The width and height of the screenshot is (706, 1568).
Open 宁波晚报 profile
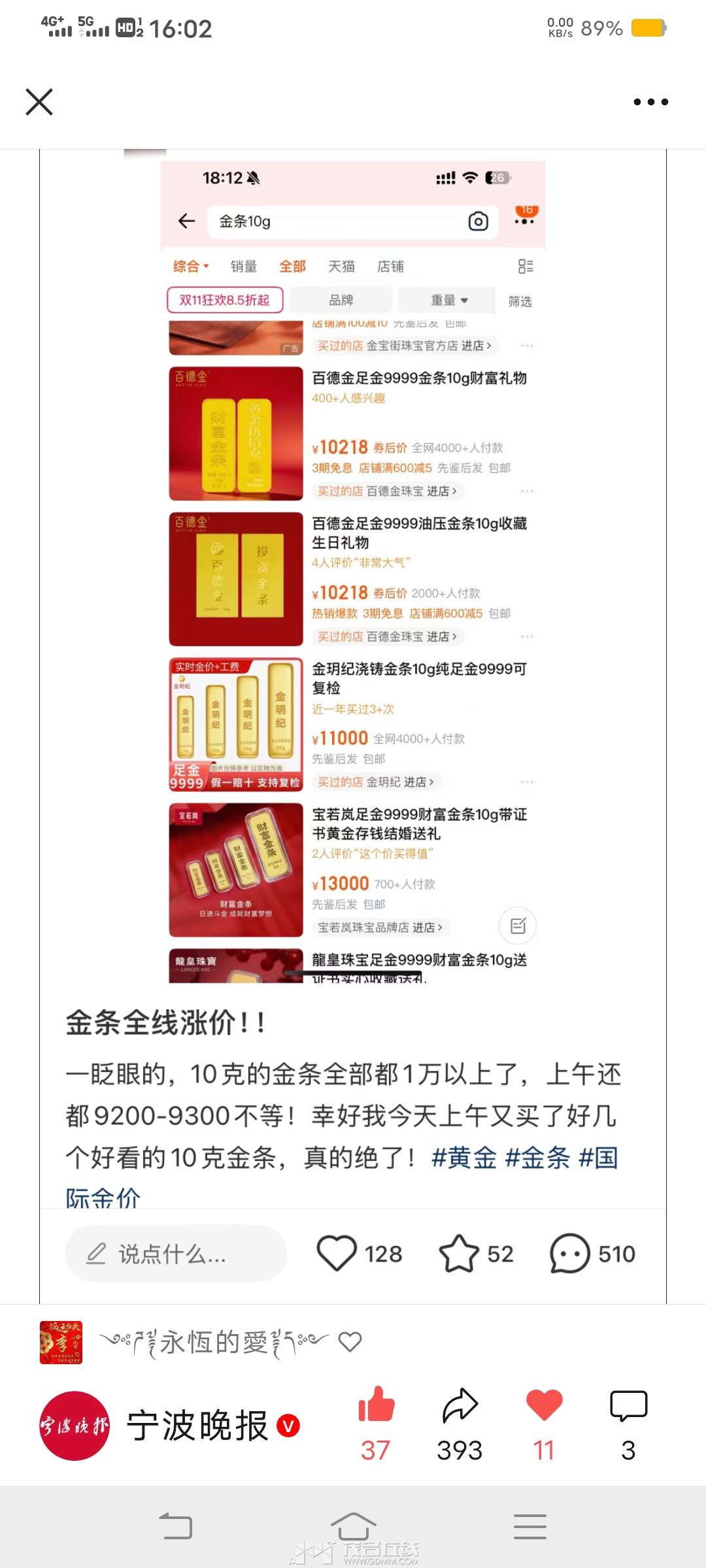196,1426
